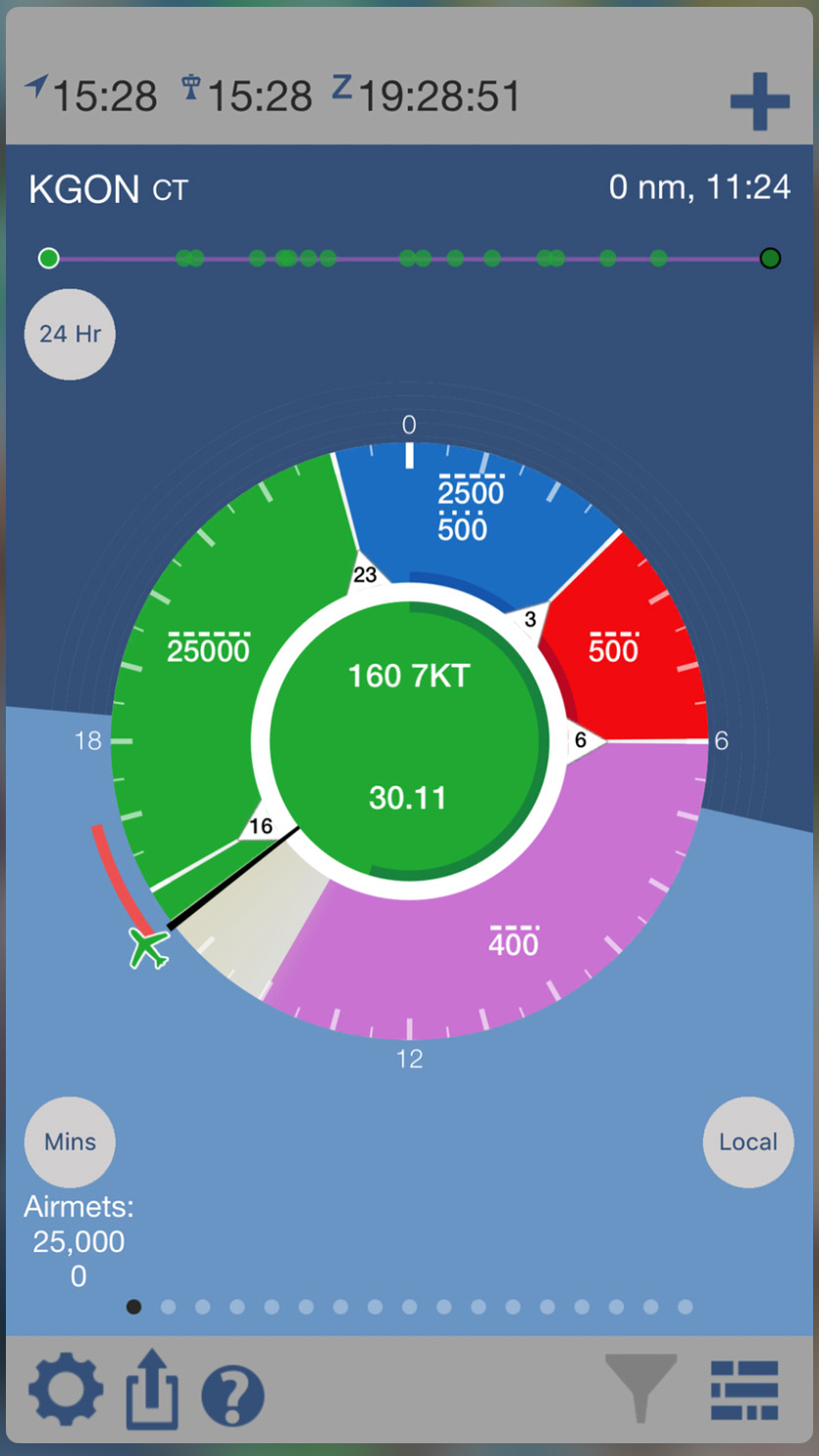Open the list view icon

[x=744, y=1390]
